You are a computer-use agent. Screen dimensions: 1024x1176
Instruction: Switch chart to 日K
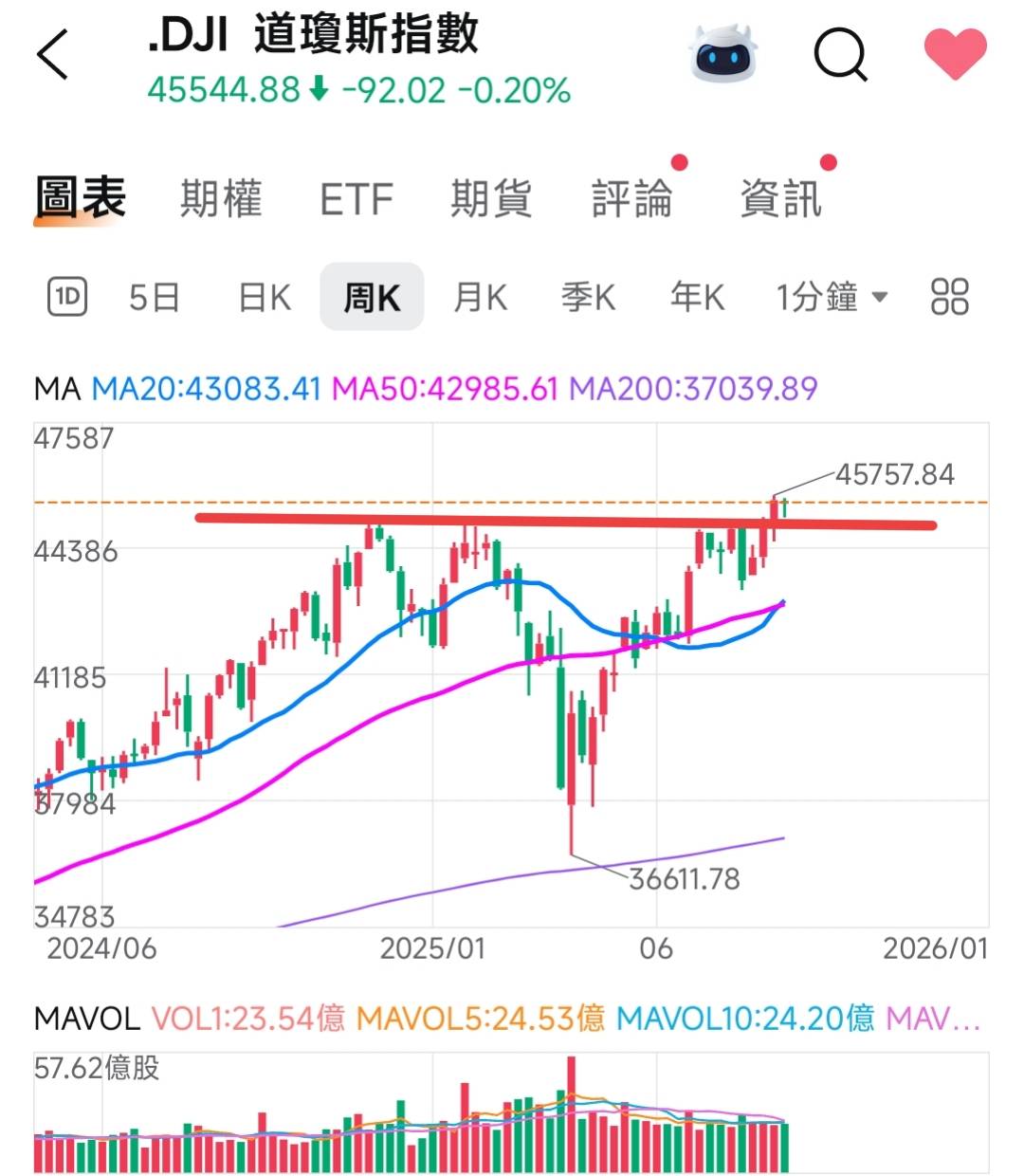tap(265, 298)
